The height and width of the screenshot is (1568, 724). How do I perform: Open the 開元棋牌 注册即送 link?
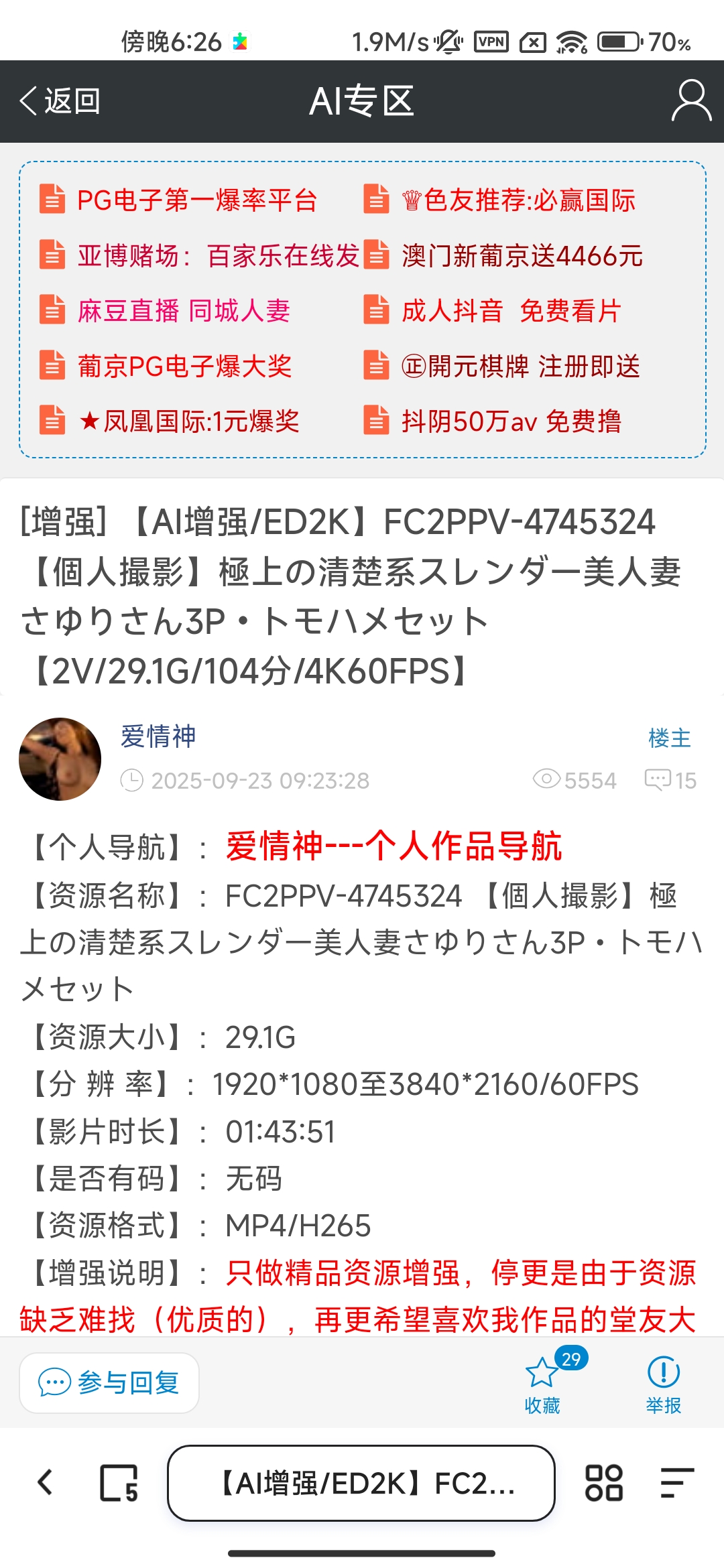(x=520, y=367)
